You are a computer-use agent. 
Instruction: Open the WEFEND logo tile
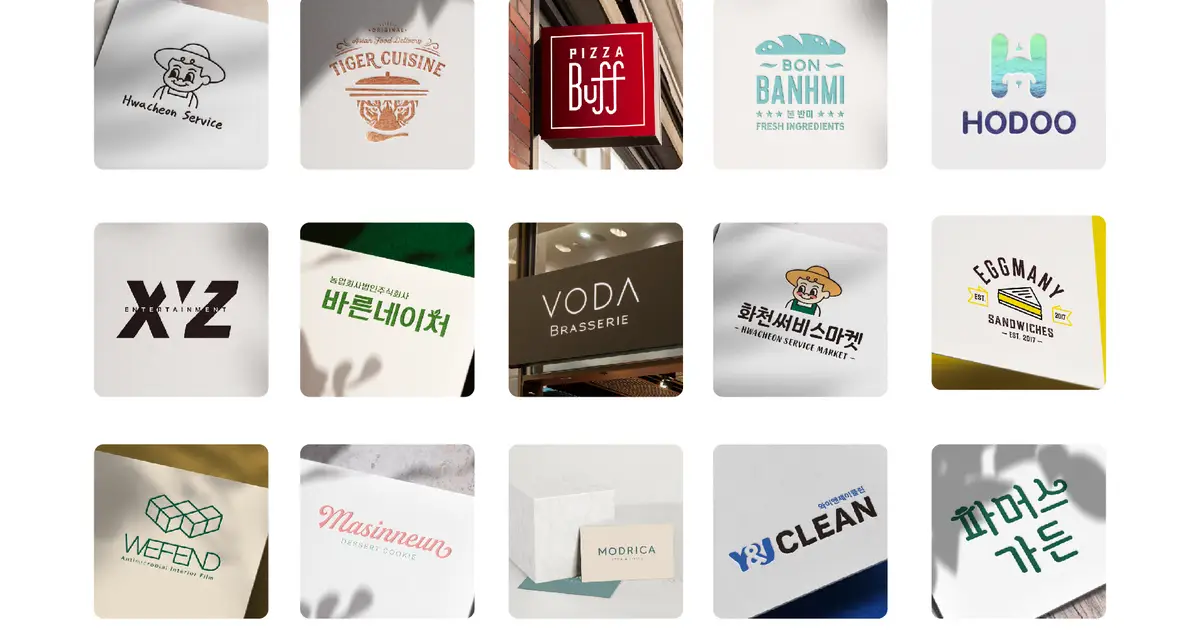181,531
